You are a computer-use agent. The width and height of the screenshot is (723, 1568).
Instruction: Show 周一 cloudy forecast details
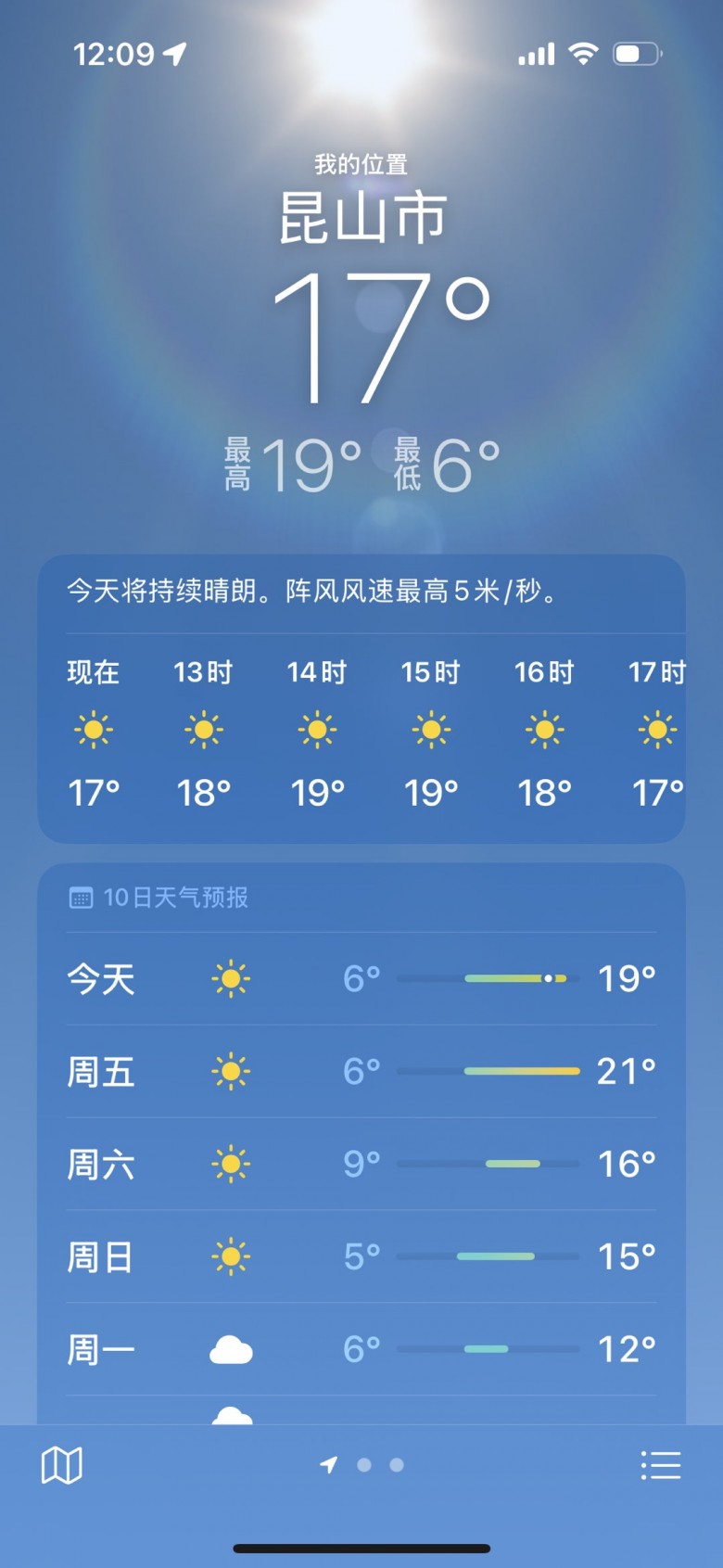pyautogui.click(x=361, y=1349)
